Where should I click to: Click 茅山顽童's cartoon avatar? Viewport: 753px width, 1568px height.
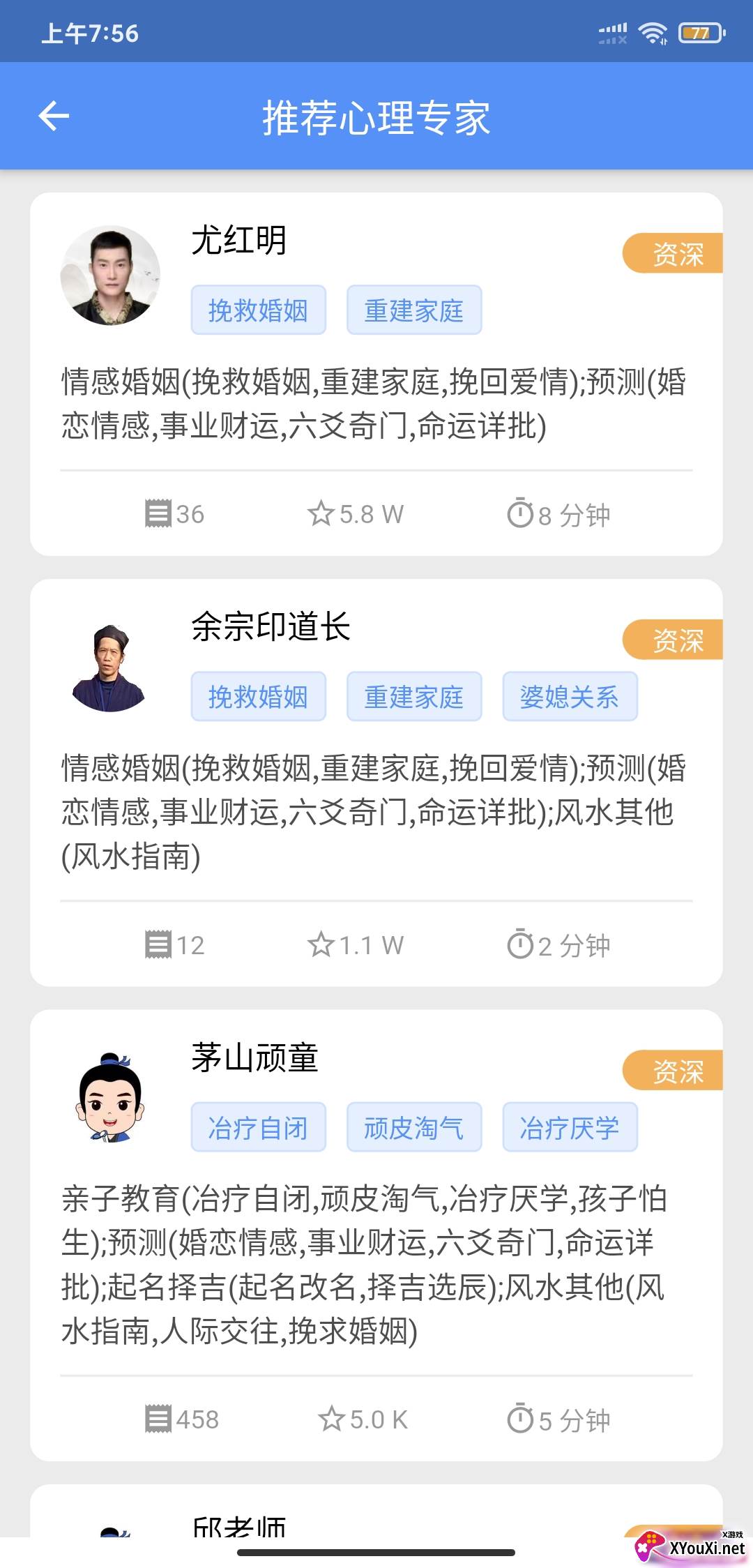tap(112, 1096)
